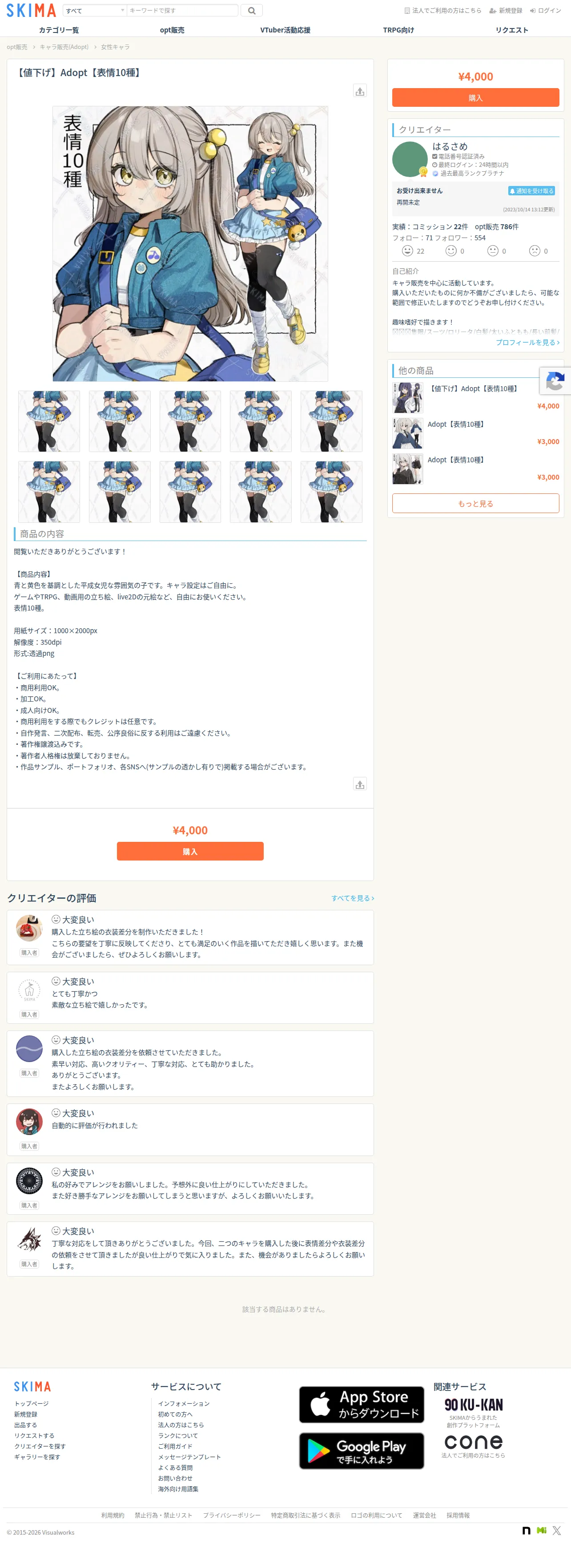Viewport: 571px width, 1568px height.
Task: Open the リクエスト tab
Action: 511,30
